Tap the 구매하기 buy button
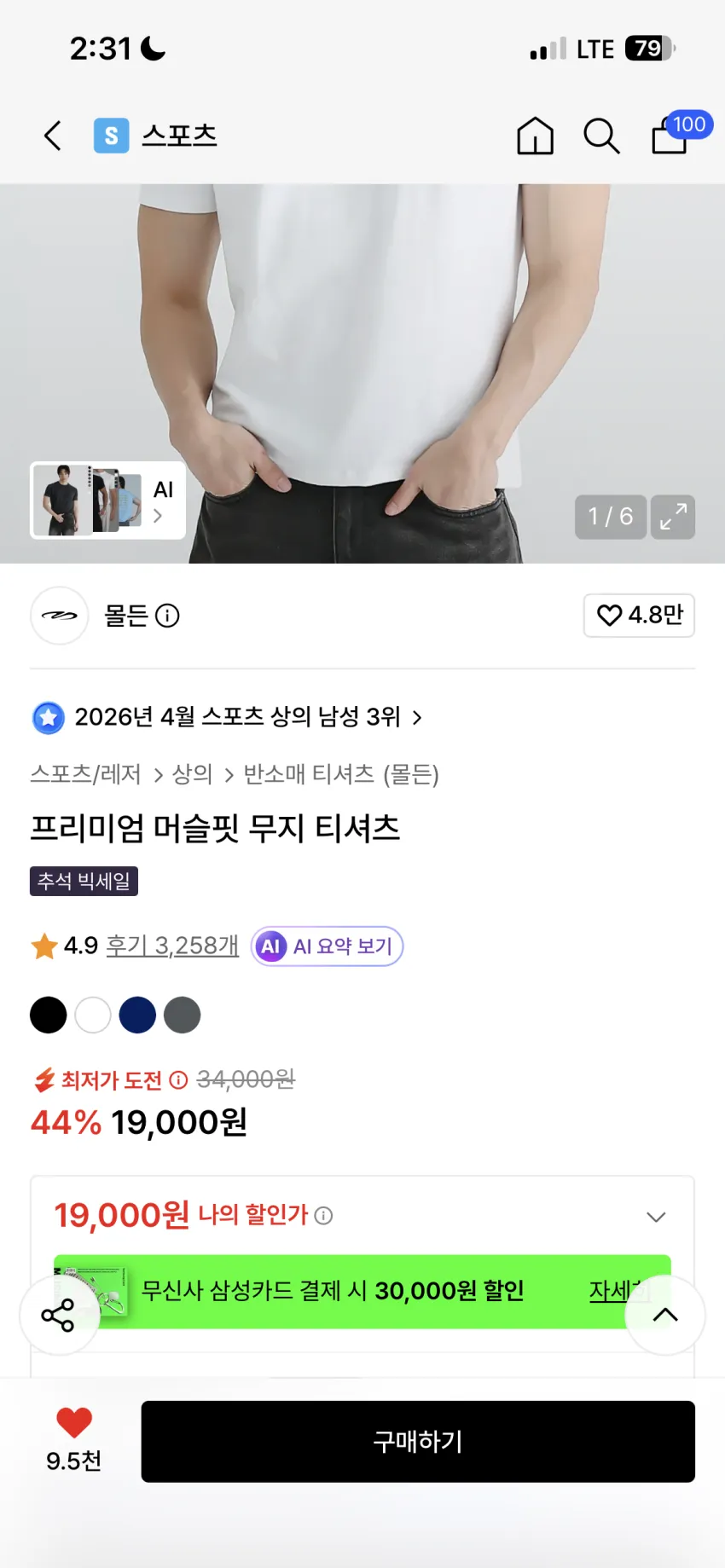 click(418, 1441)
